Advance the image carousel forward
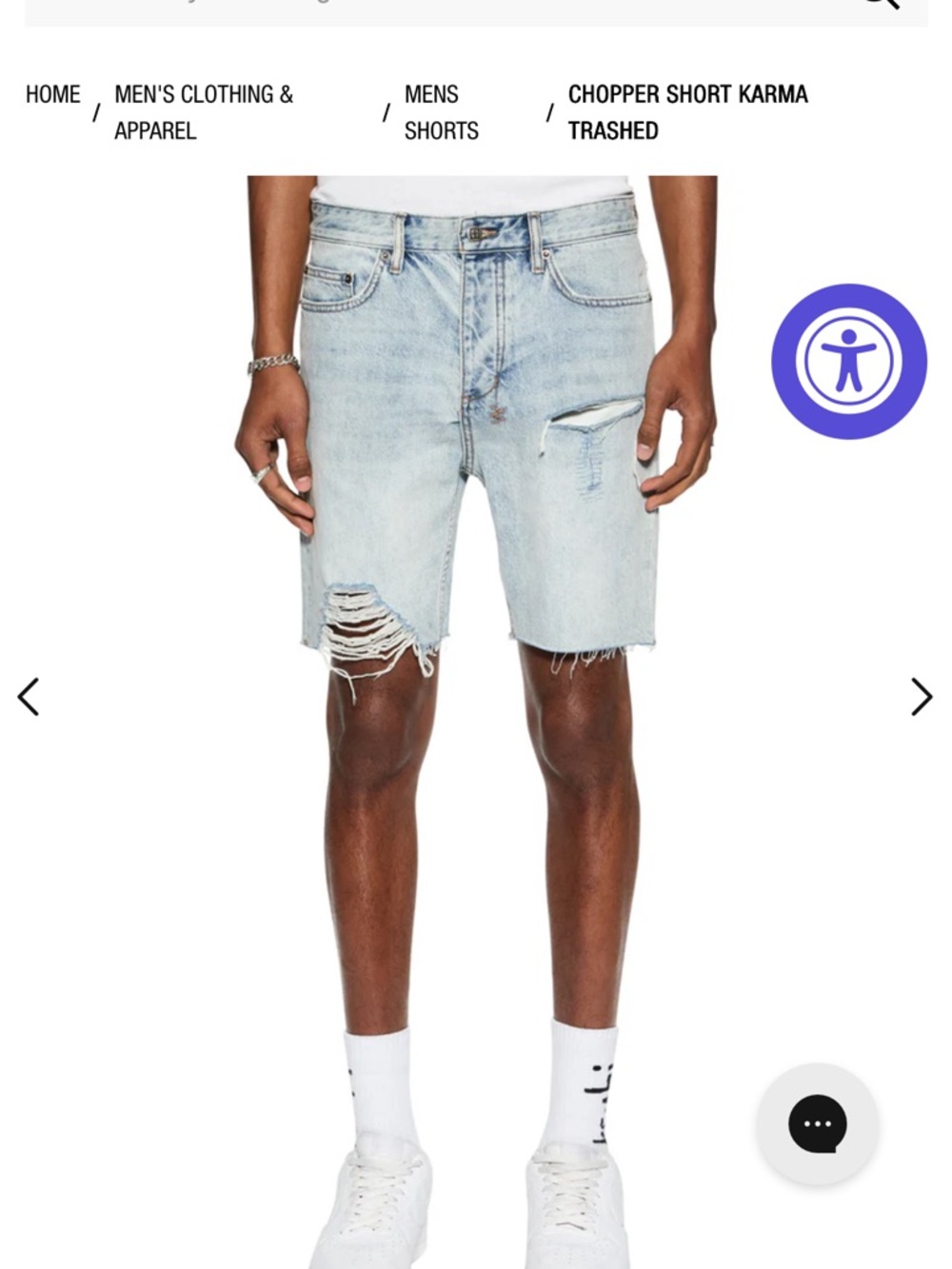Image resolution: width=952 pixels, height=1269 pixels. click(921, 696)
